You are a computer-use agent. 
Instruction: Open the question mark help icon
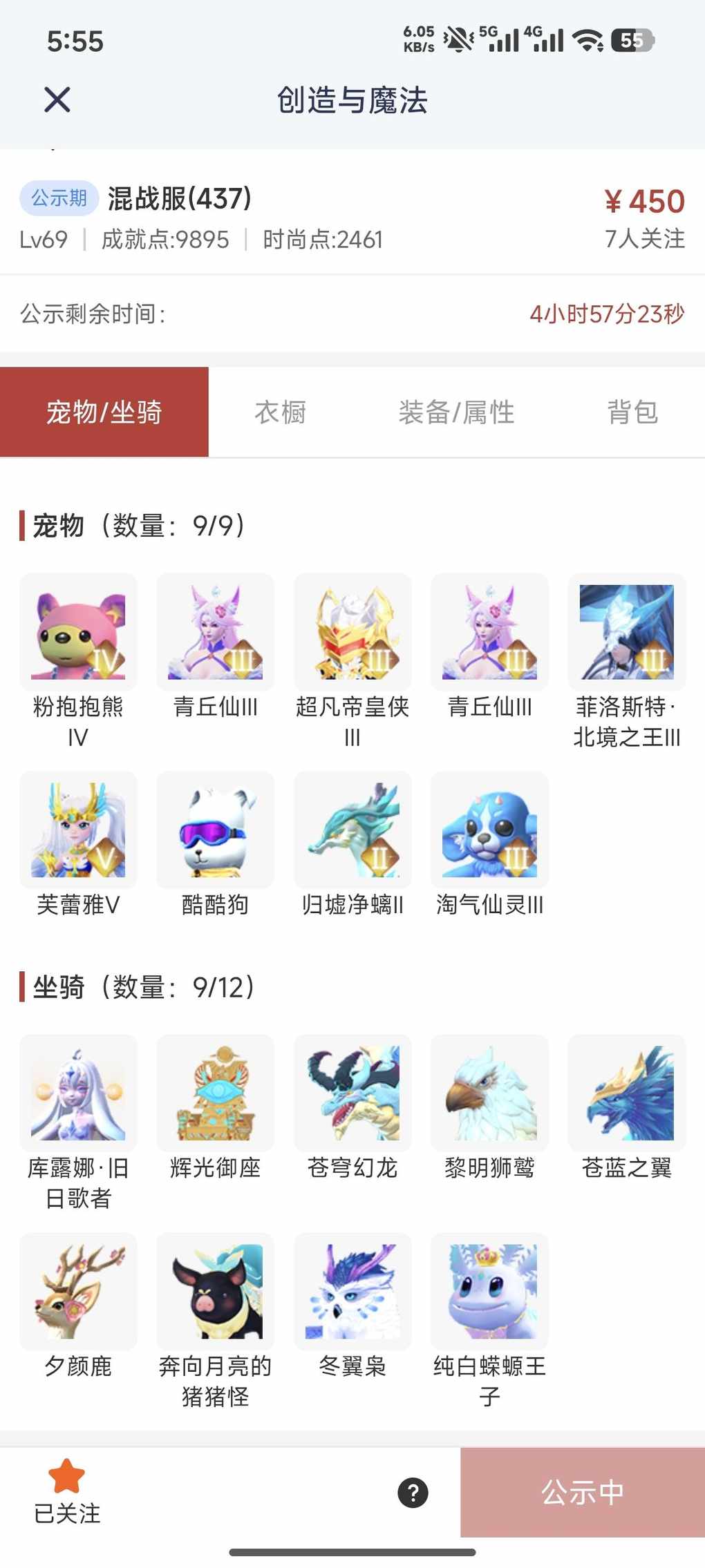[413, 1493]
